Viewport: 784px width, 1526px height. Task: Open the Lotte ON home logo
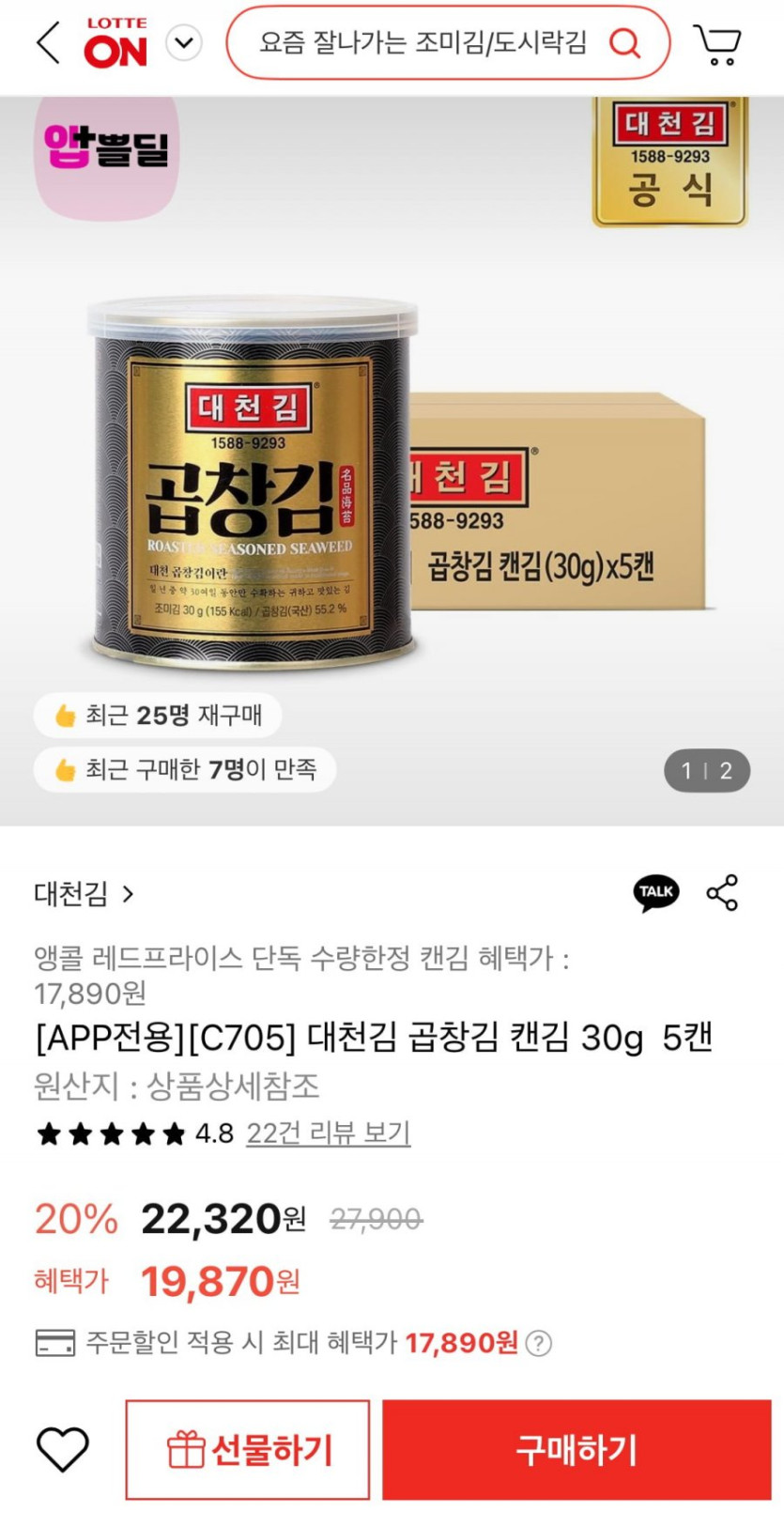coord(115,43)
